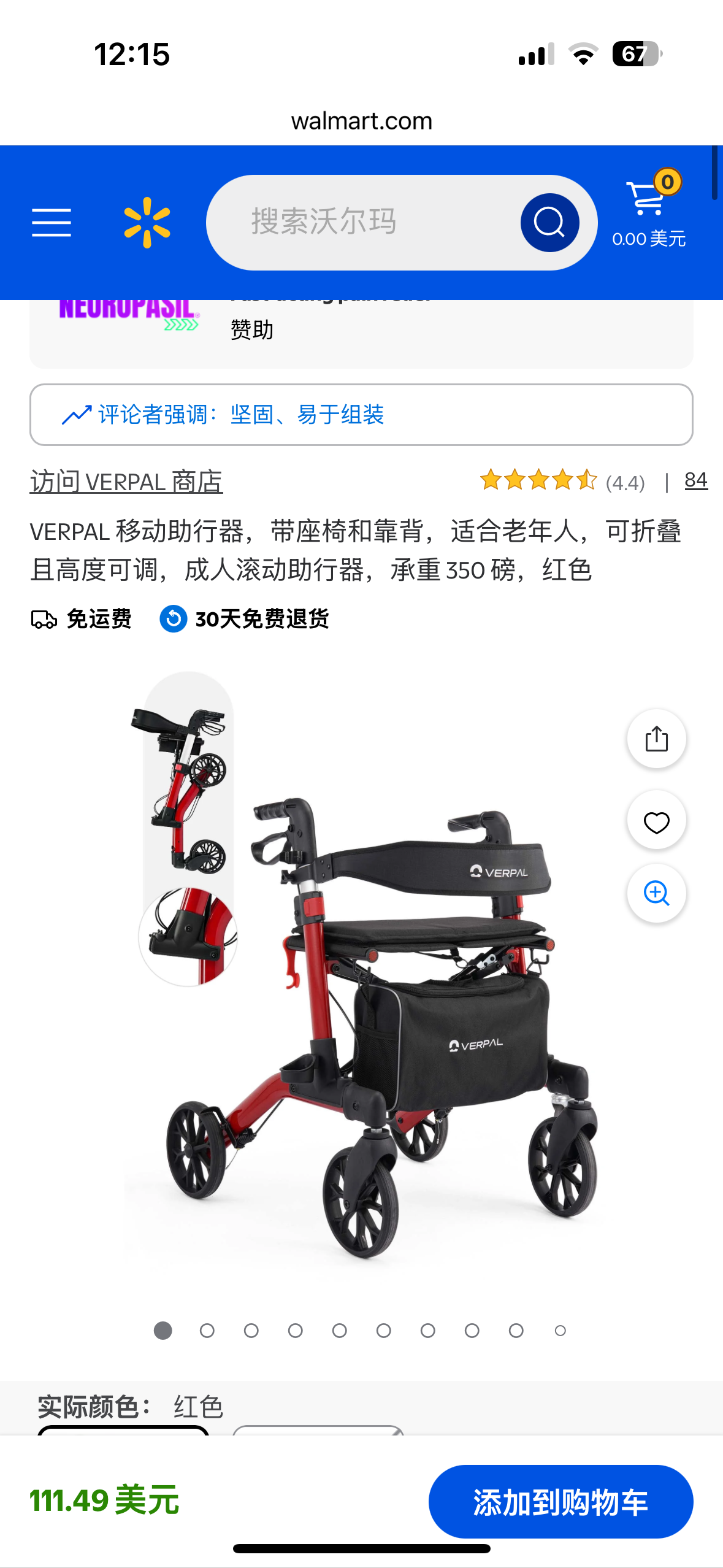Zoom into the product image
The width and height of the screenshot is (723, 1568).
pos(656,893)
